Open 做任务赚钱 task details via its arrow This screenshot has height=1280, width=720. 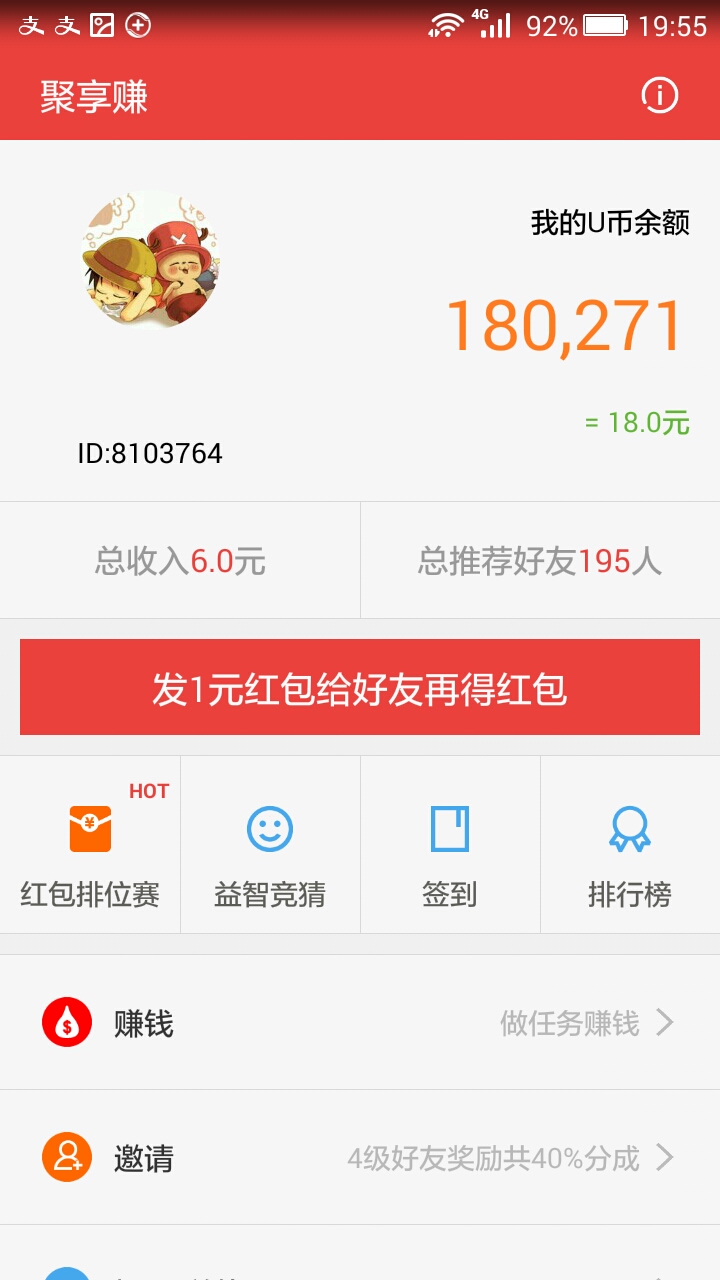[x=568, y=1022]
